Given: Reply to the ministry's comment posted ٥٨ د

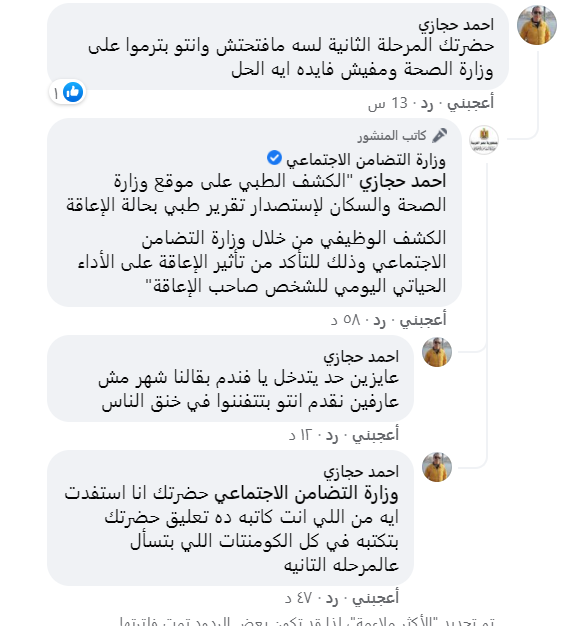Looking at the screenshot, I should tap(379, 321).
